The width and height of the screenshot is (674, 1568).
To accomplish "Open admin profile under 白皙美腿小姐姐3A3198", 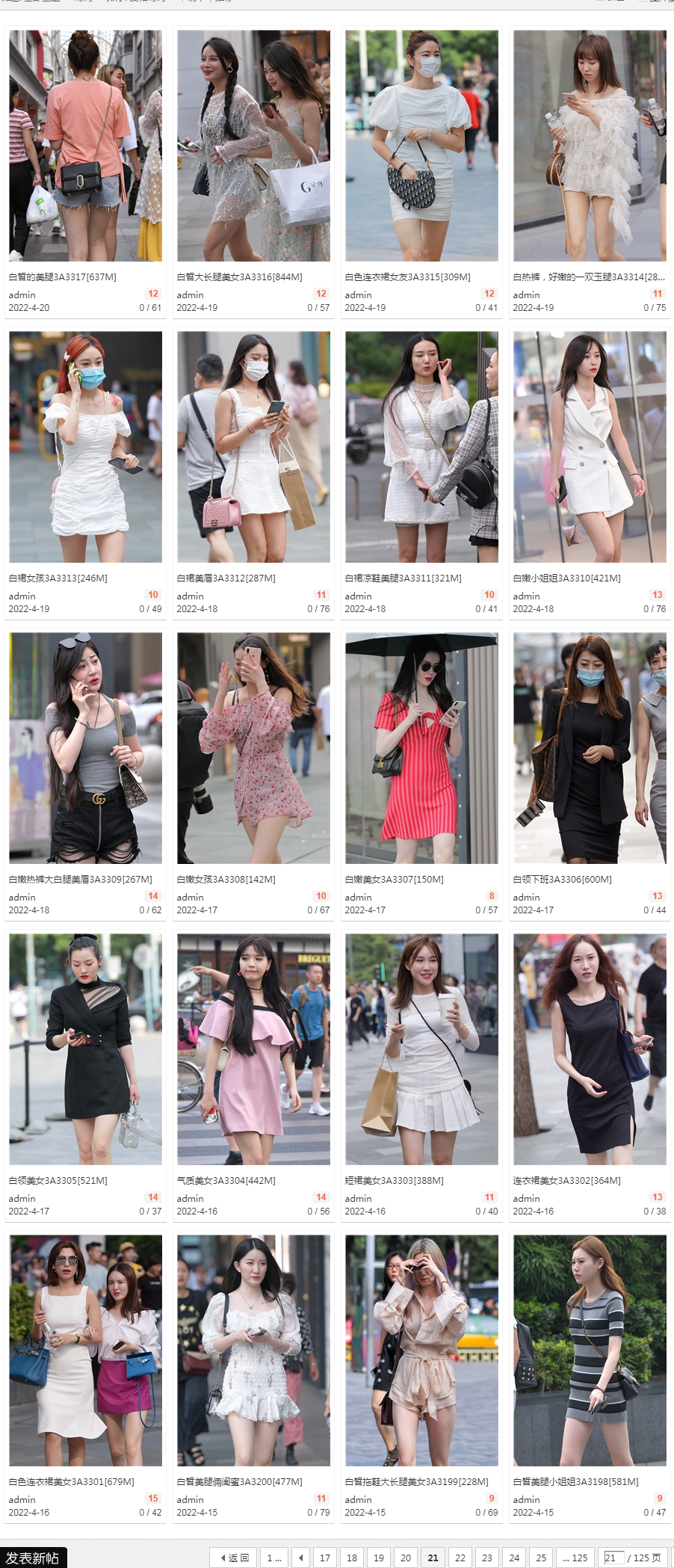I will [526, 1499].
